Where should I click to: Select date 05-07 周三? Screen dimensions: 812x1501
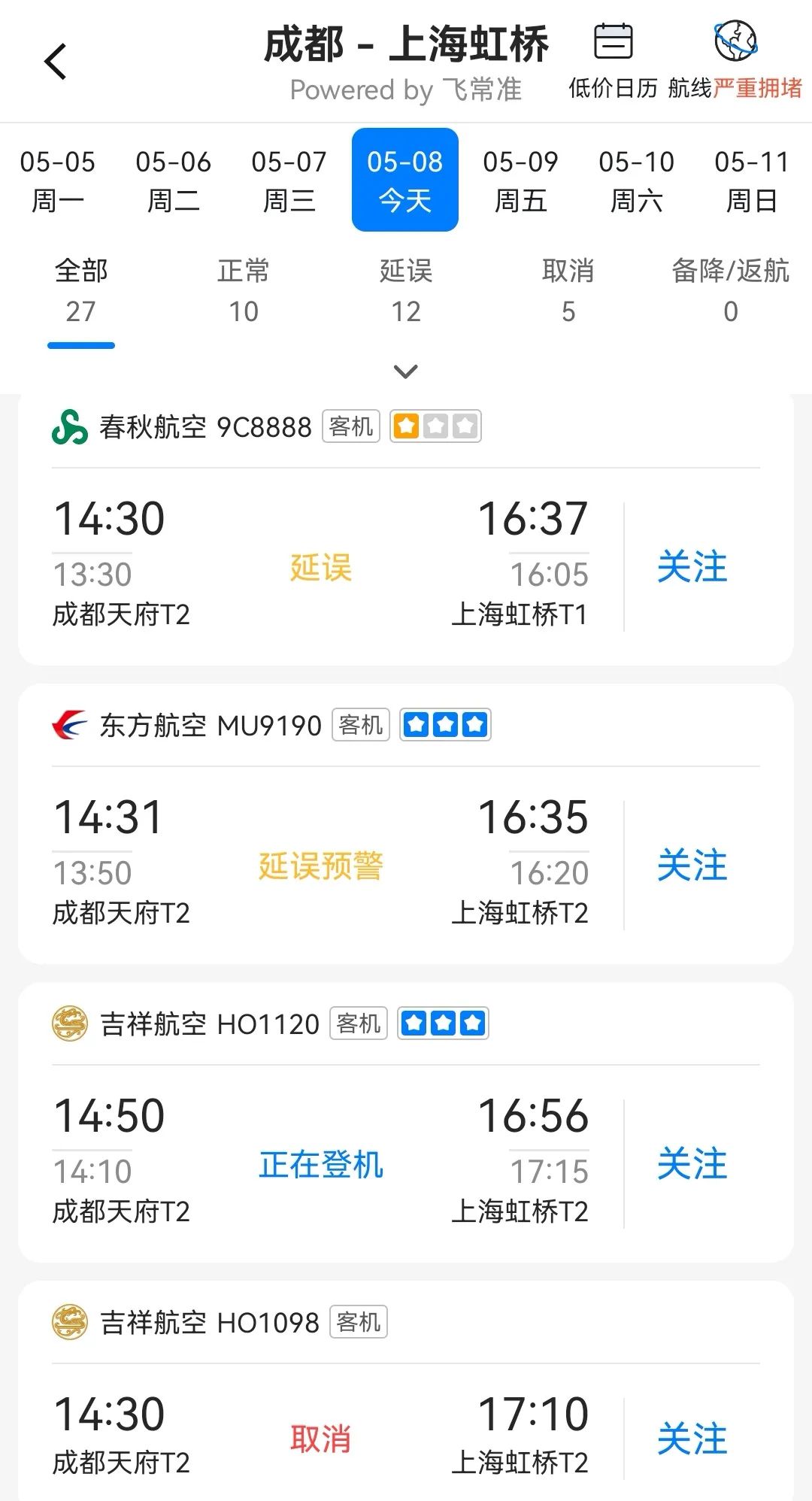tap(289, 180)
